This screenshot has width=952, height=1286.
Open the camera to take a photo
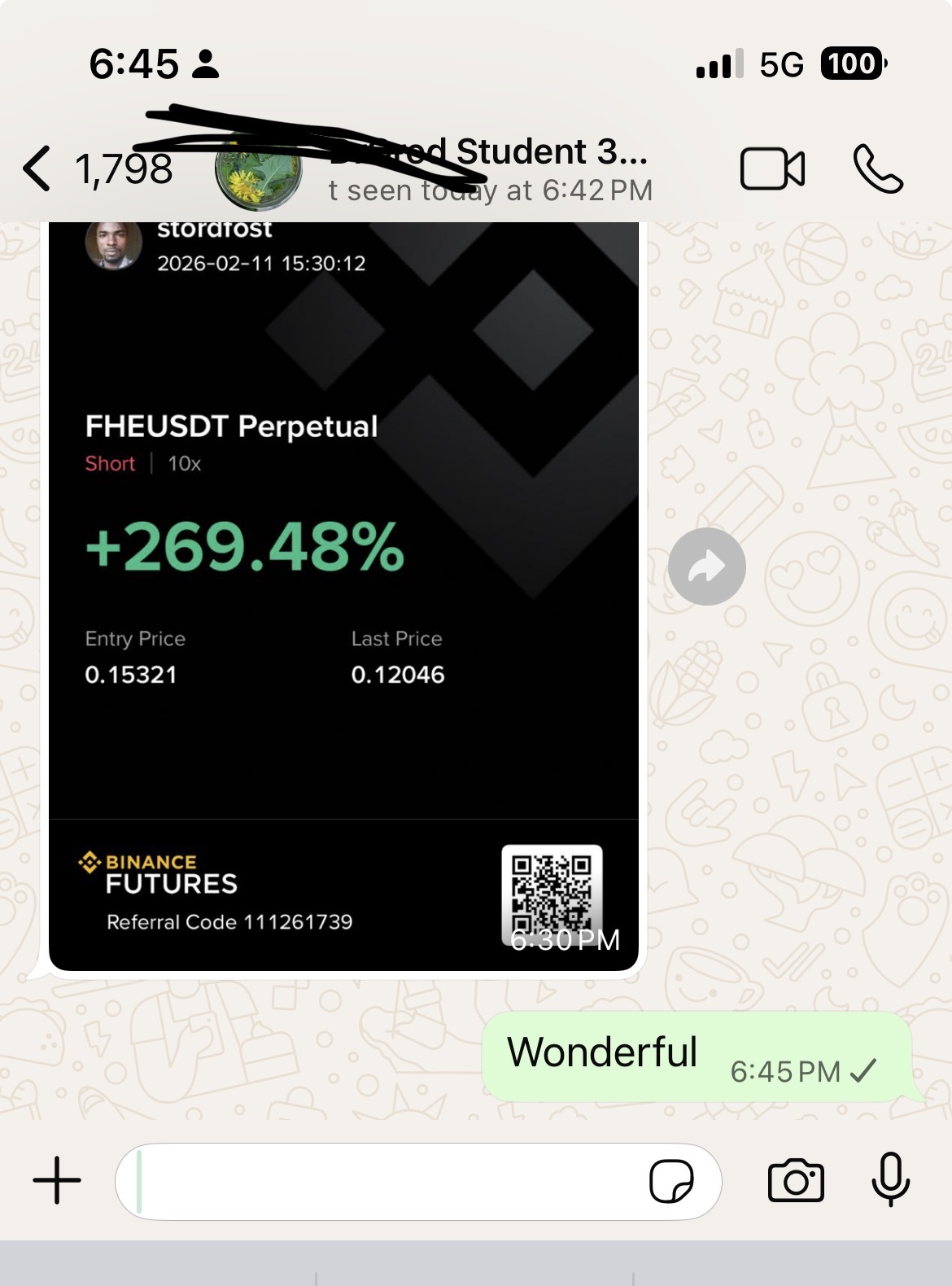pyautogui.click(x=796, y=1181)
